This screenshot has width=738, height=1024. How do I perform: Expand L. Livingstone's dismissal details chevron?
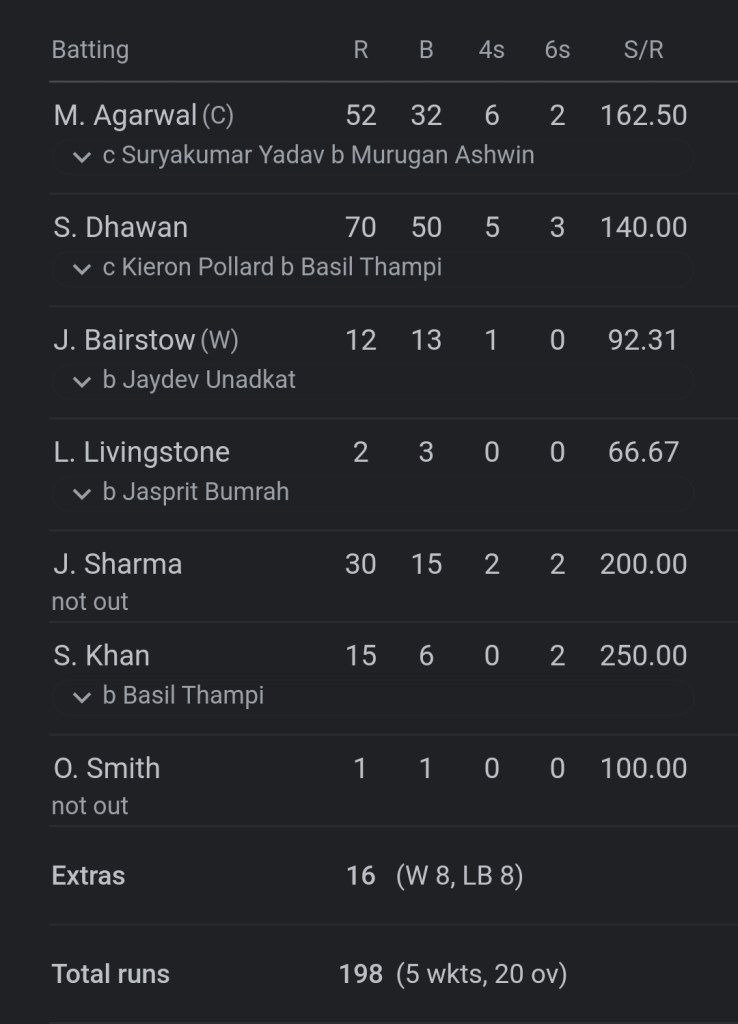pos(82,493)
